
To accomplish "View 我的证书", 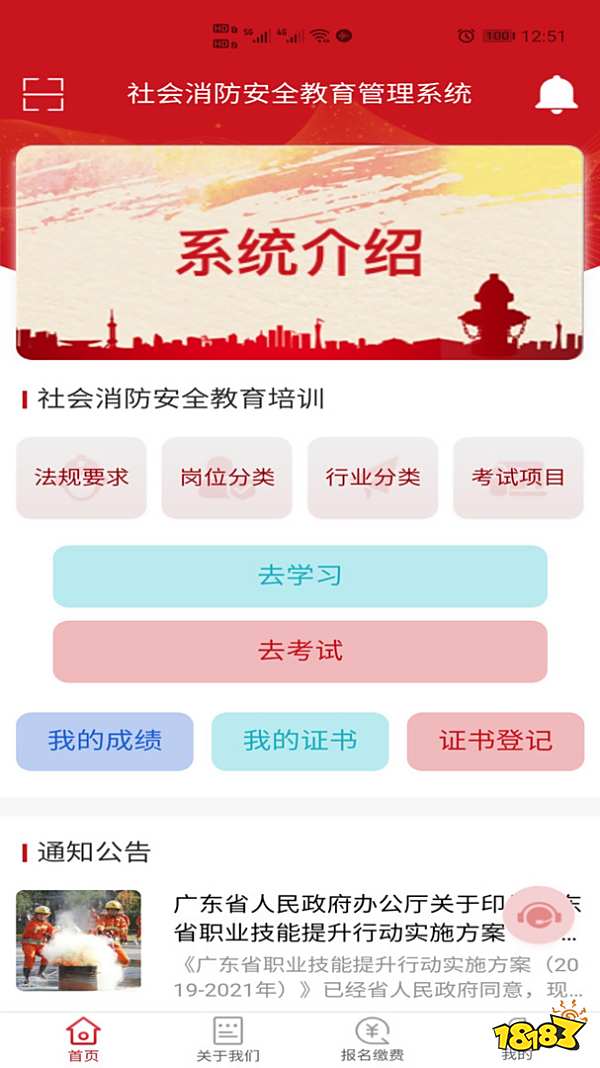I will click(300, 741).
